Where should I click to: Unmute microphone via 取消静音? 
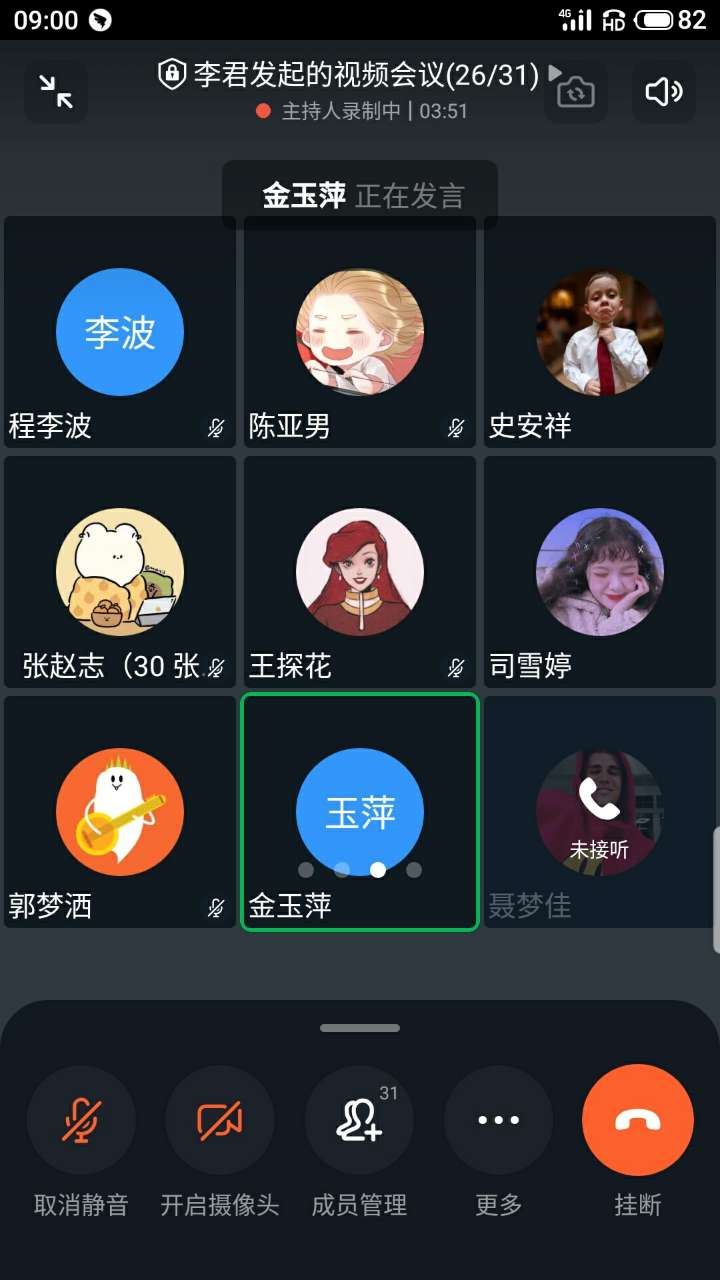click(x=81, y=1120)
